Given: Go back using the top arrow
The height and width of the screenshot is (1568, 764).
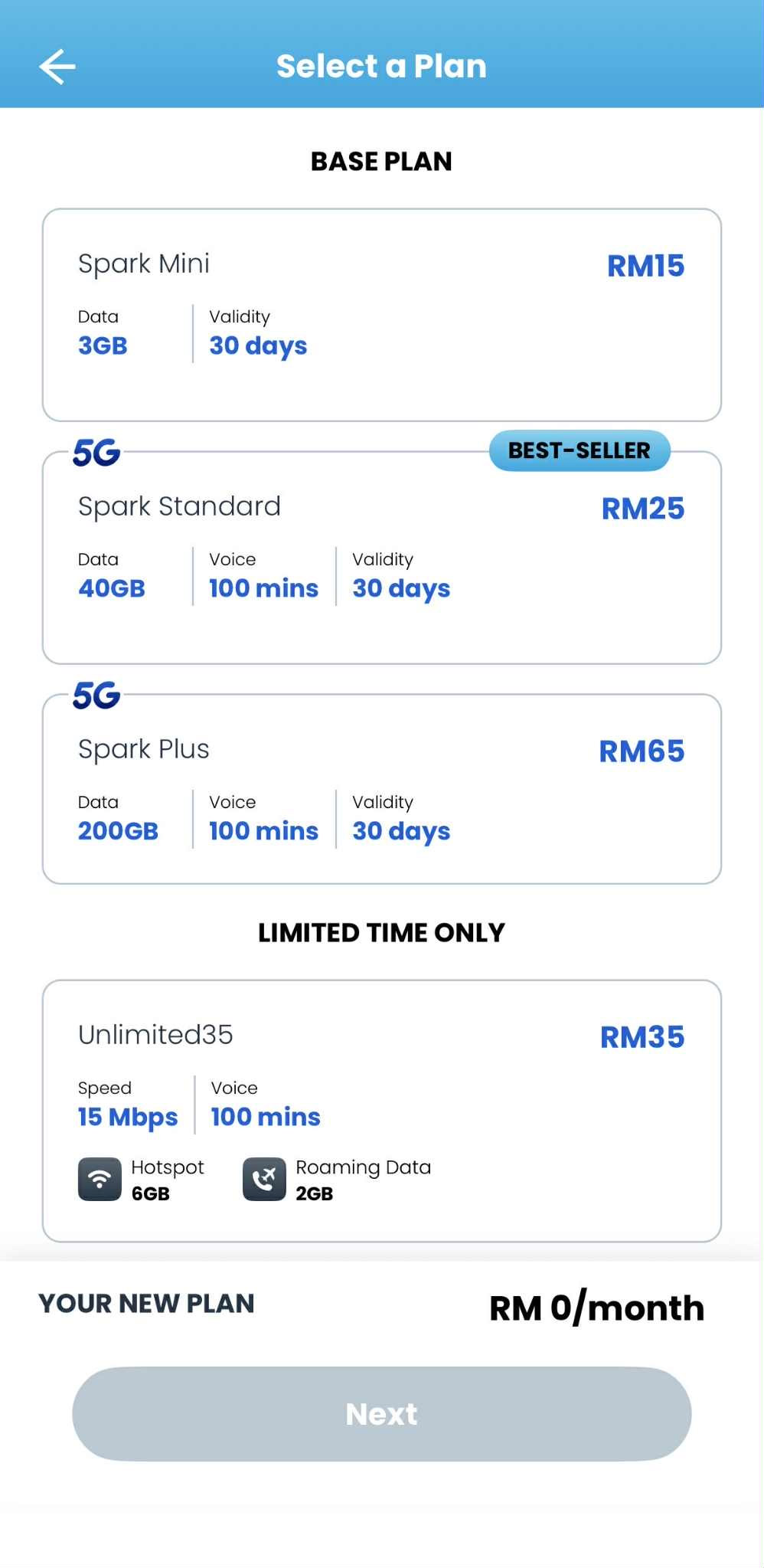Looking at the screenshot, I should click(x=57, y=67).
